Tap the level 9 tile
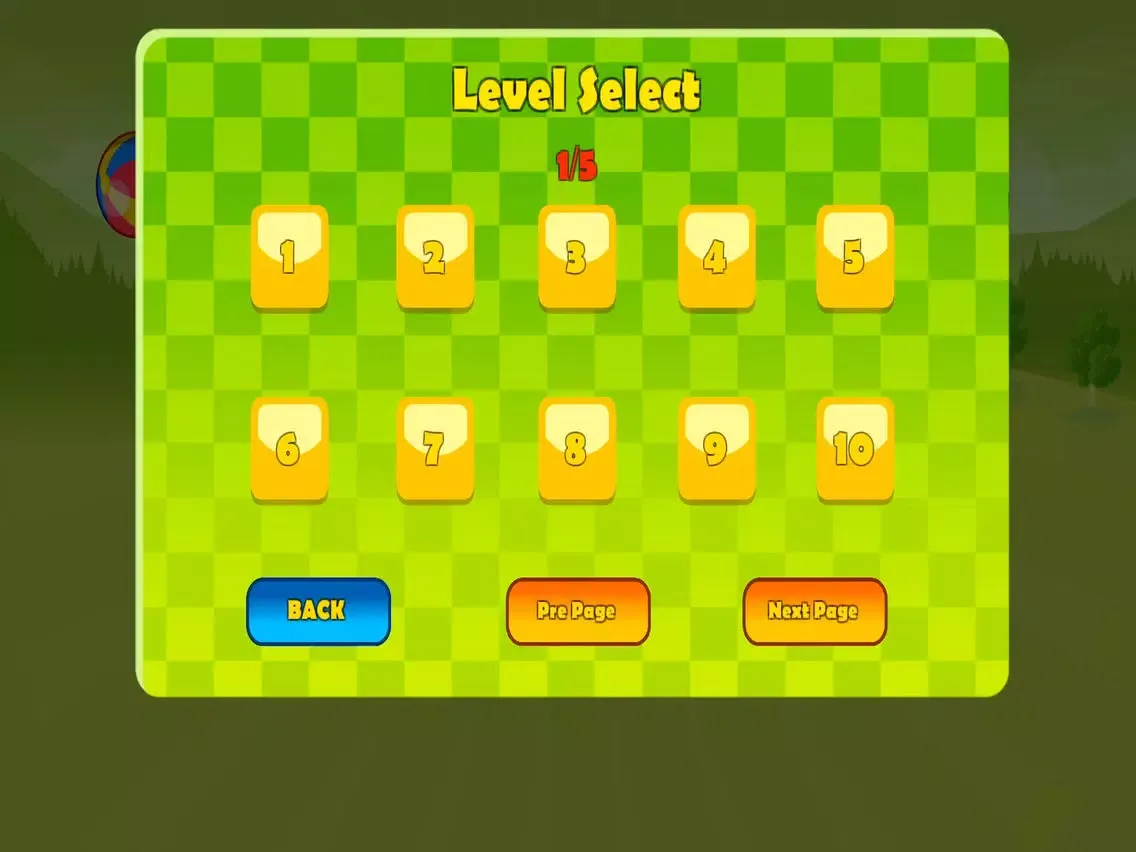 pyautogui.click(x=716, y=450)
